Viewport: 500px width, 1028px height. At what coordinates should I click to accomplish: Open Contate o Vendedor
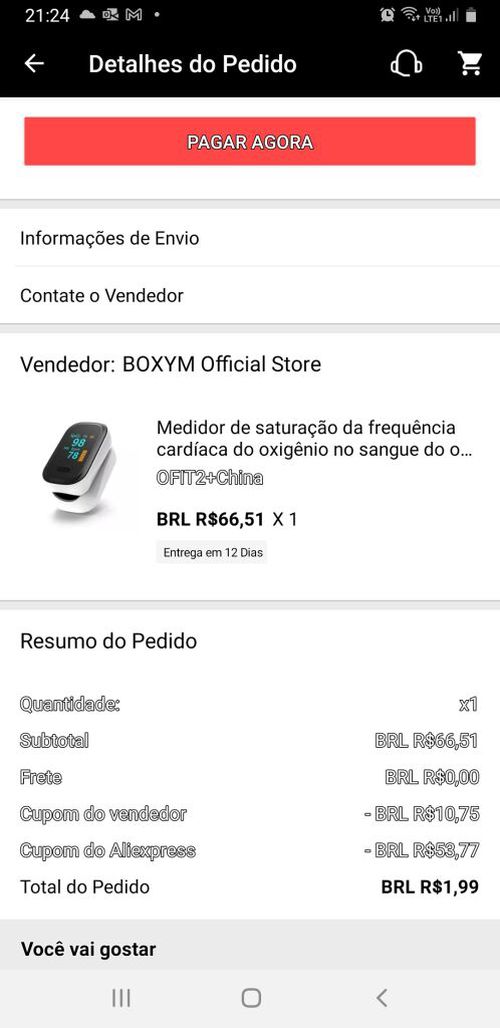250,296
